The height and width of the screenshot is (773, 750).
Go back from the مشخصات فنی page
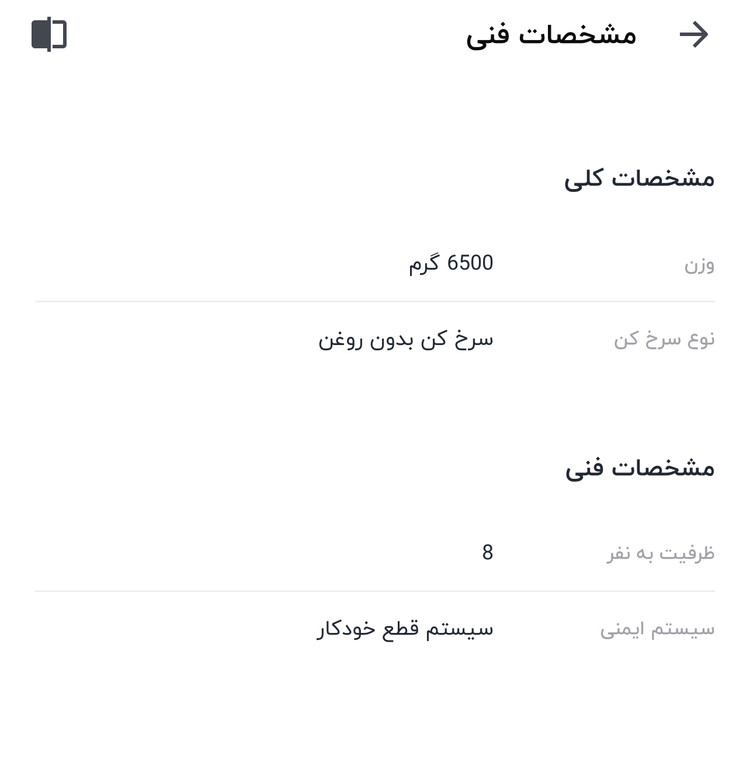[x=693, y=35]
